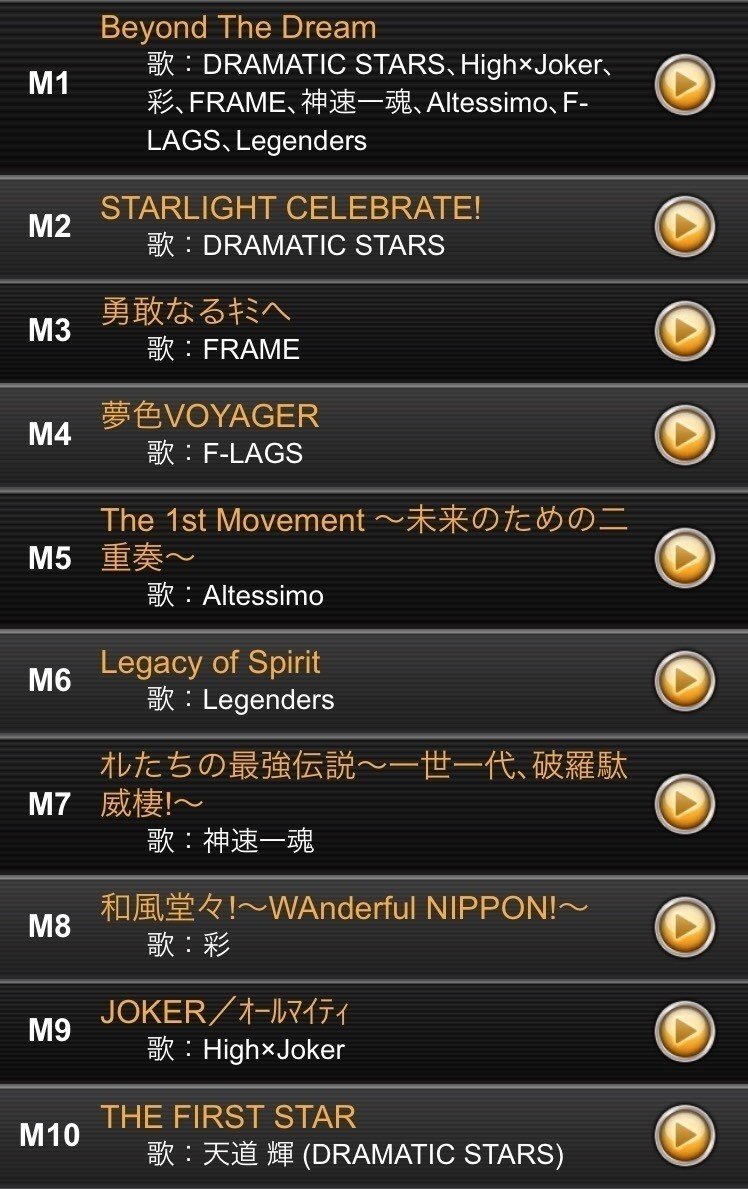Play M9 JOKER/オールマイティ by High×Joker
The height and width of the screenshot is (1189, 748).
click(x=685, y=1031)
